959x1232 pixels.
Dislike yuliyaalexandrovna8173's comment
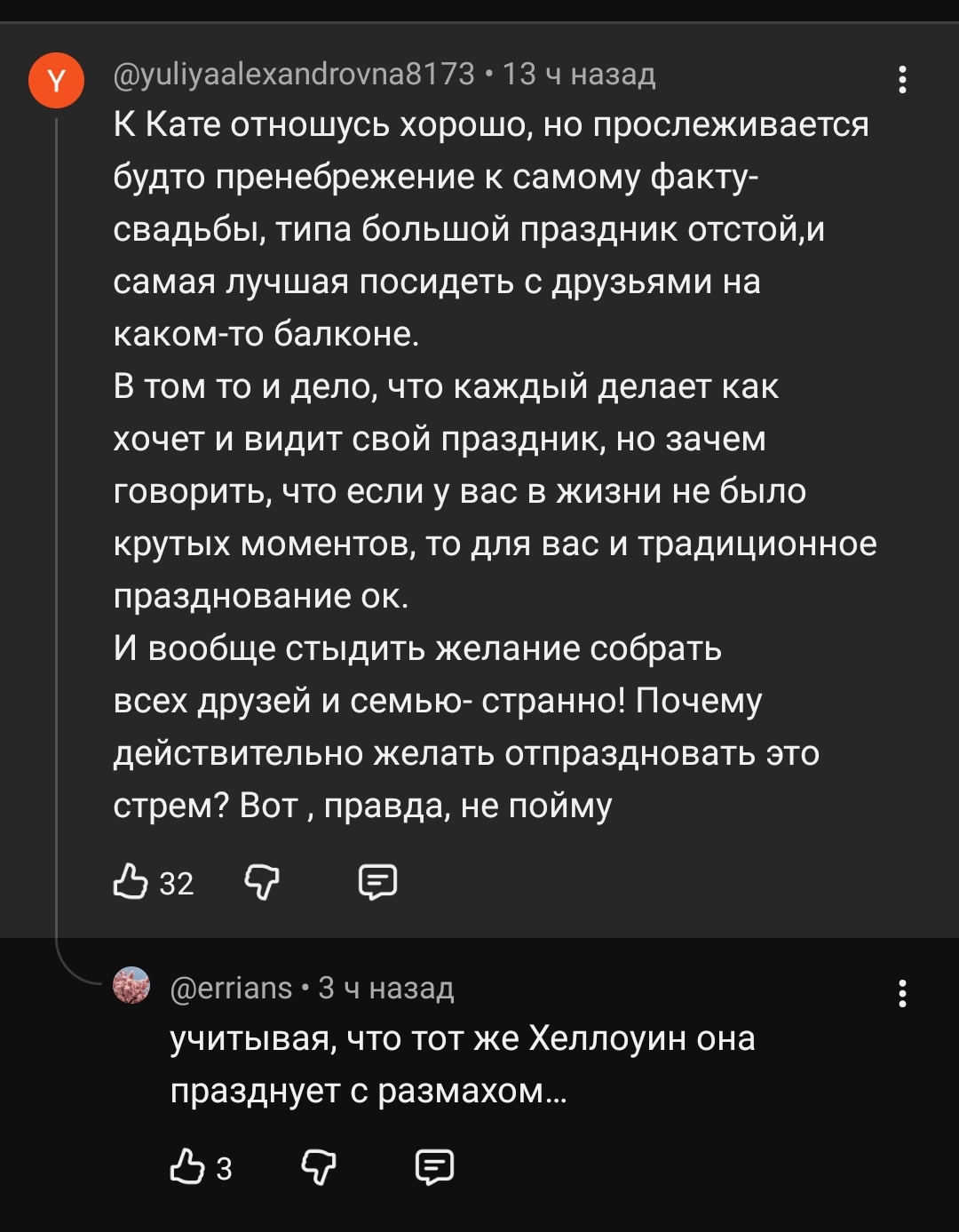point(261,882)
